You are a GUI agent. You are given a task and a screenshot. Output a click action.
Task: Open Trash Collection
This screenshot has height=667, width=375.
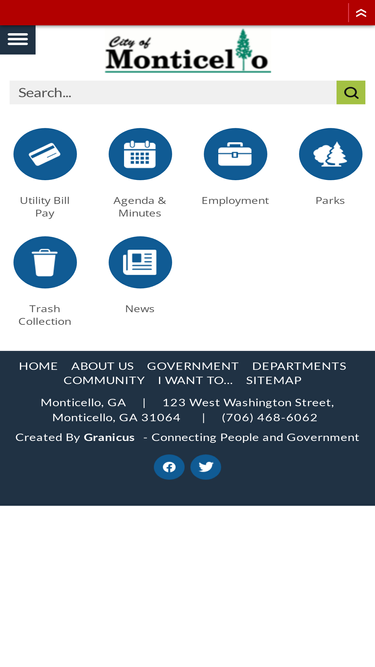point(45,282)
